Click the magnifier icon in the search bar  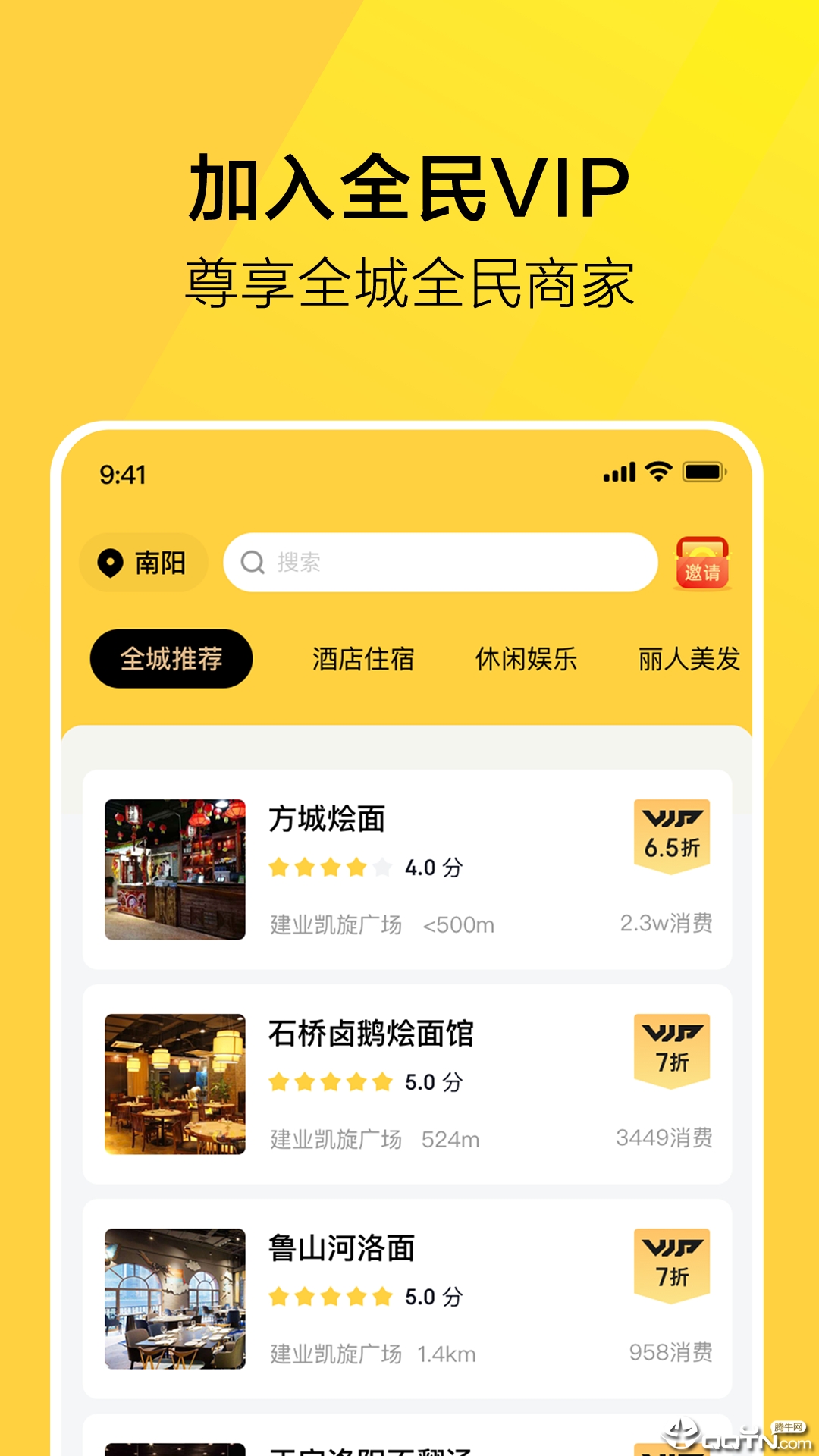pyautogui.click(x=252, y=563)
